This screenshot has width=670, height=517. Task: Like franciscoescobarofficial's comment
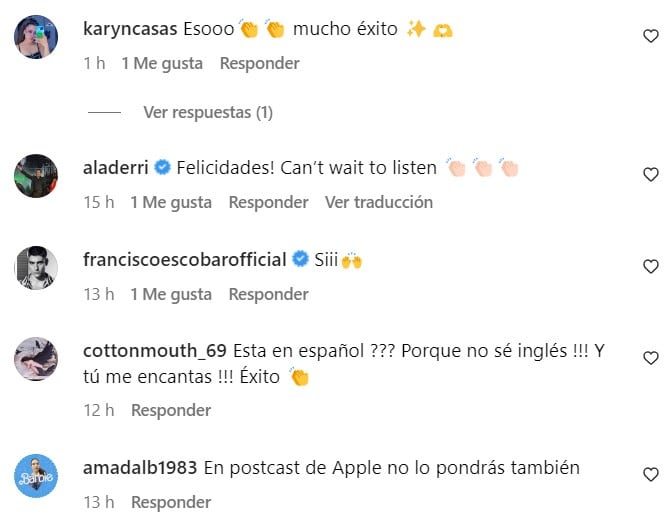point(650,266)
